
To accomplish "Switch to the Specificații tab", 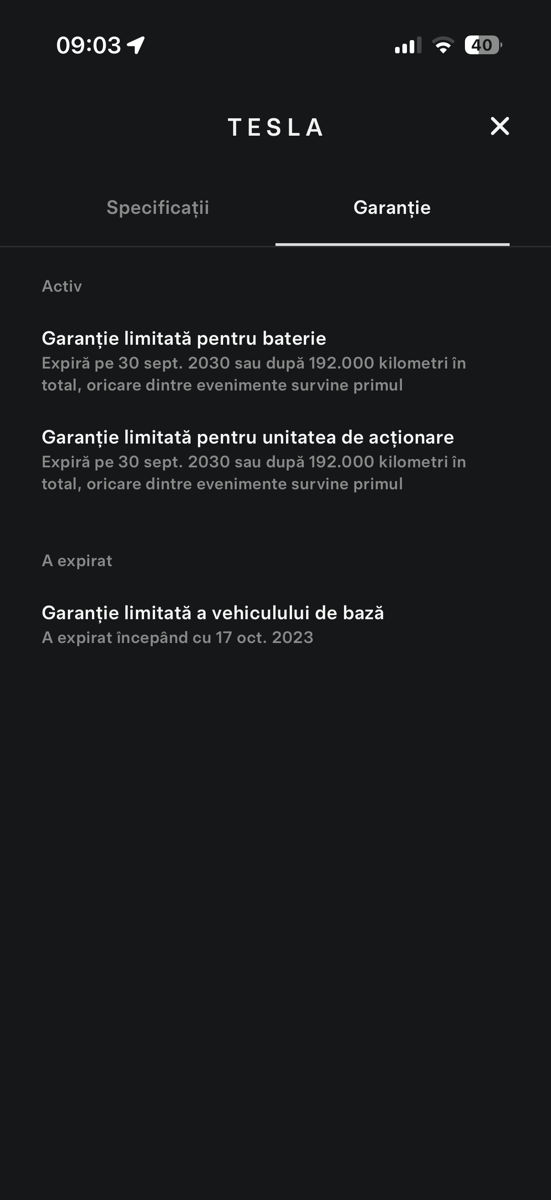I will pyautogui.click(x=158, y=208).
